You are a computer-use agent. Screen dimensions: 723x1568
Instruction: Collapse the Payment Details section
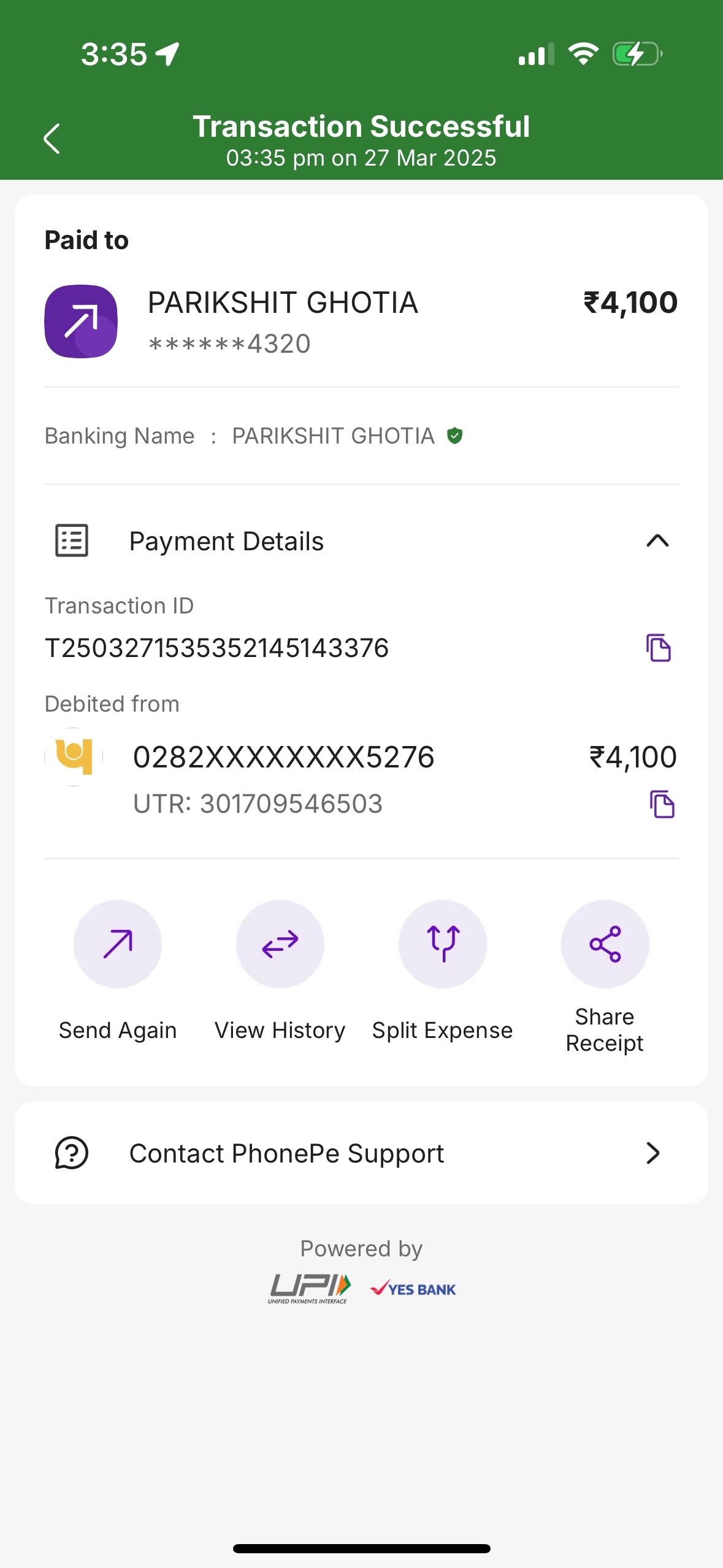[657, 541]
